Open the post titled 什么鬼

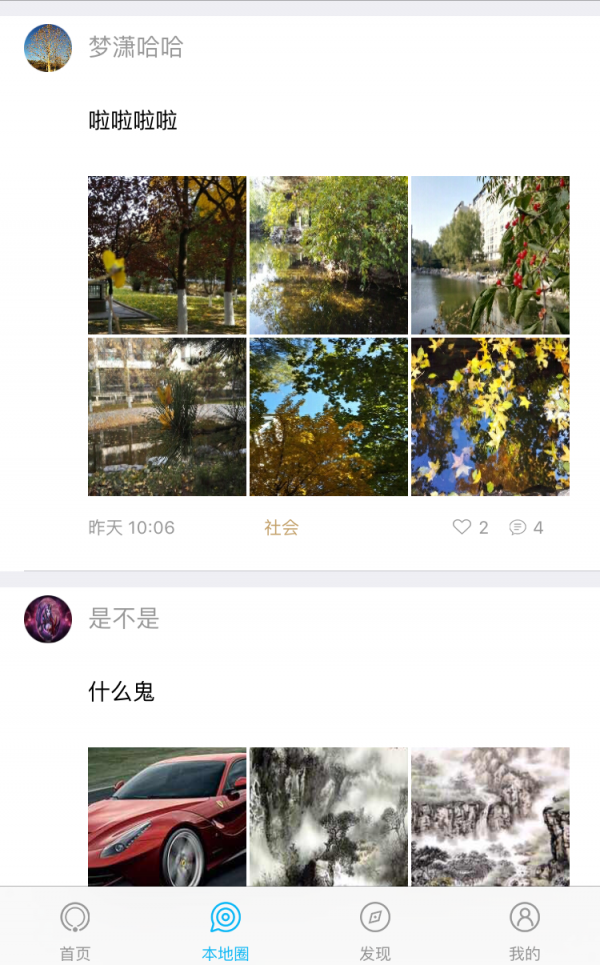click(x=121, y=691)
